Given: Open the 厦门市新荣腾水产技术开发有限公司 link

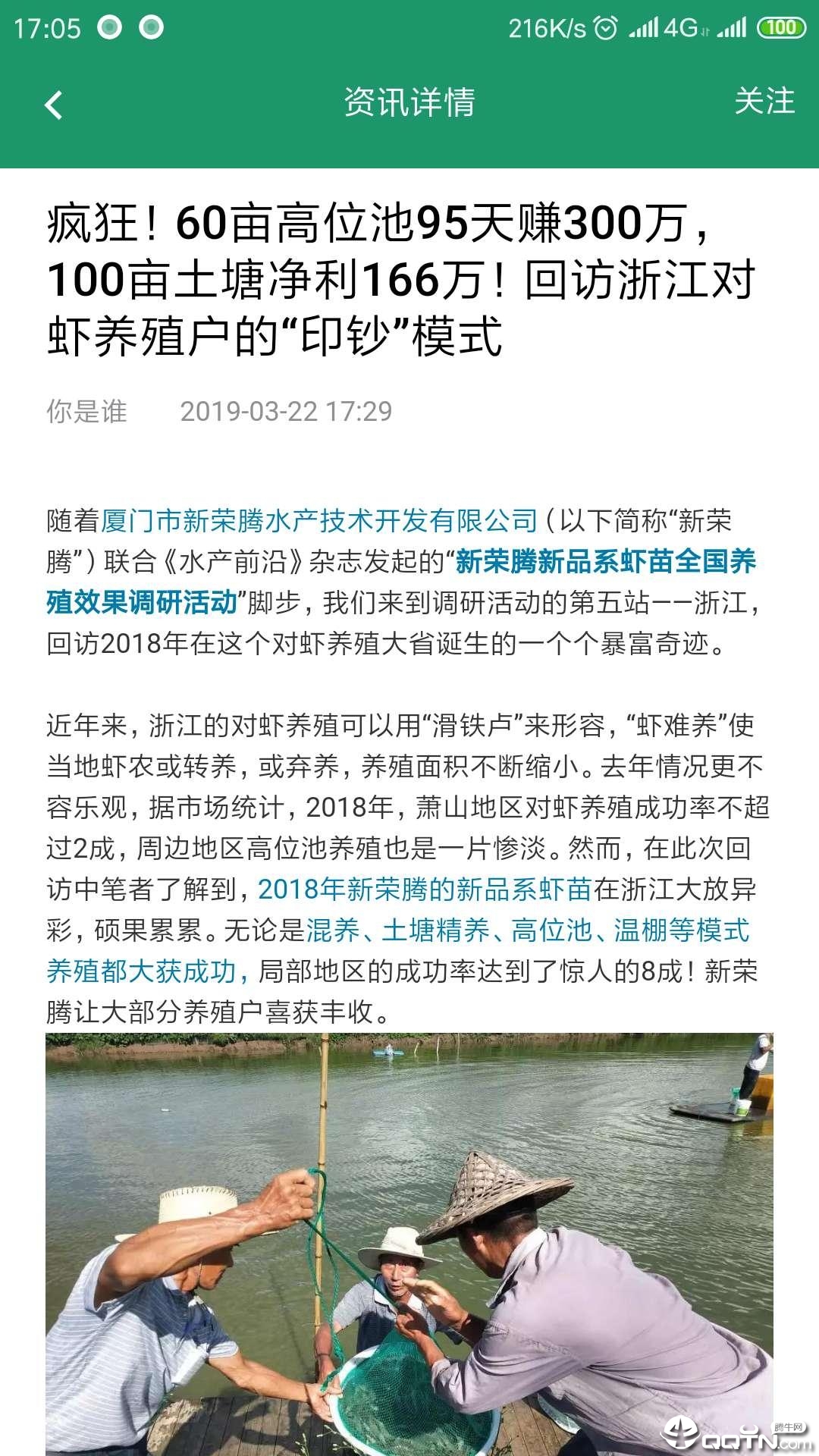Looking at the screenshot, I should [318, 521].
